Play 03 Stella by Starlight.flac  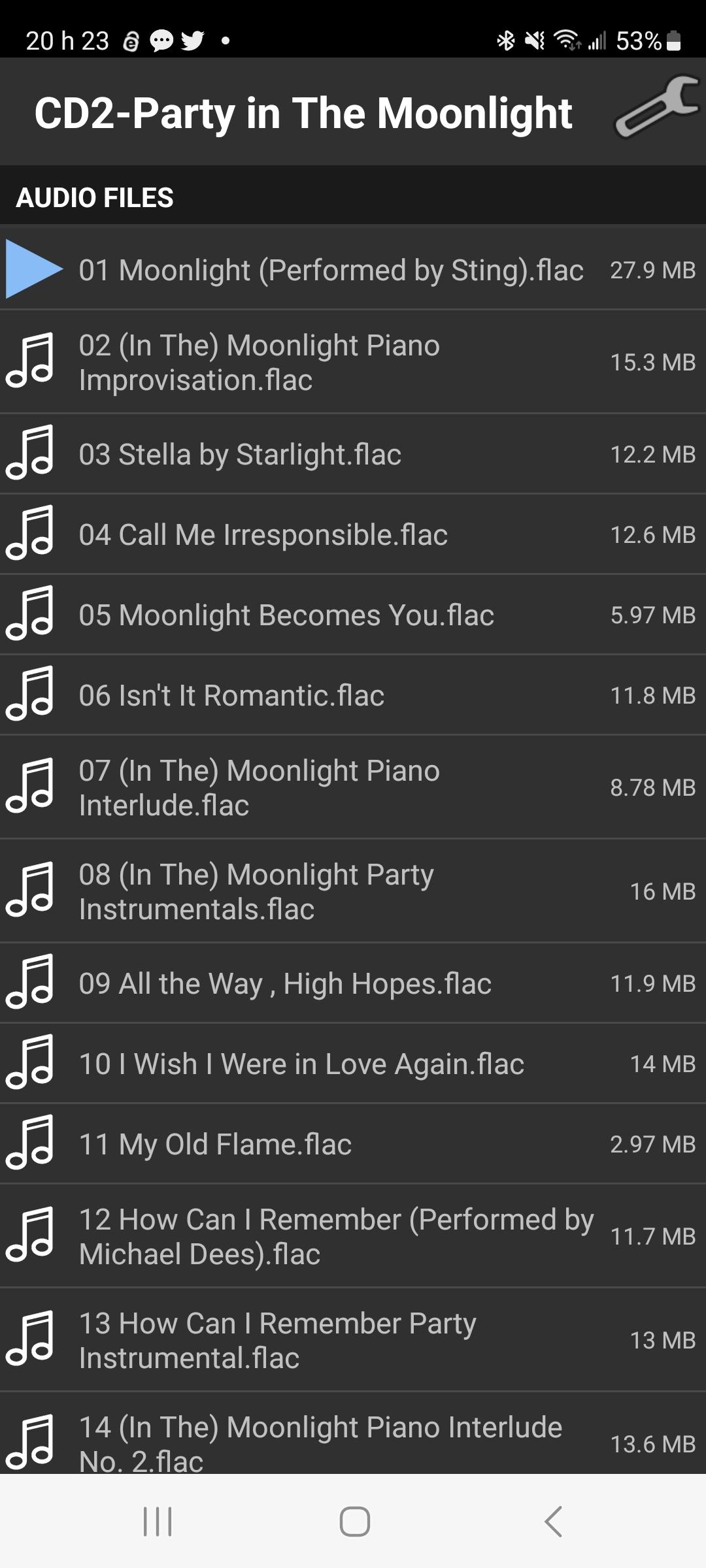tap(353, 454)
